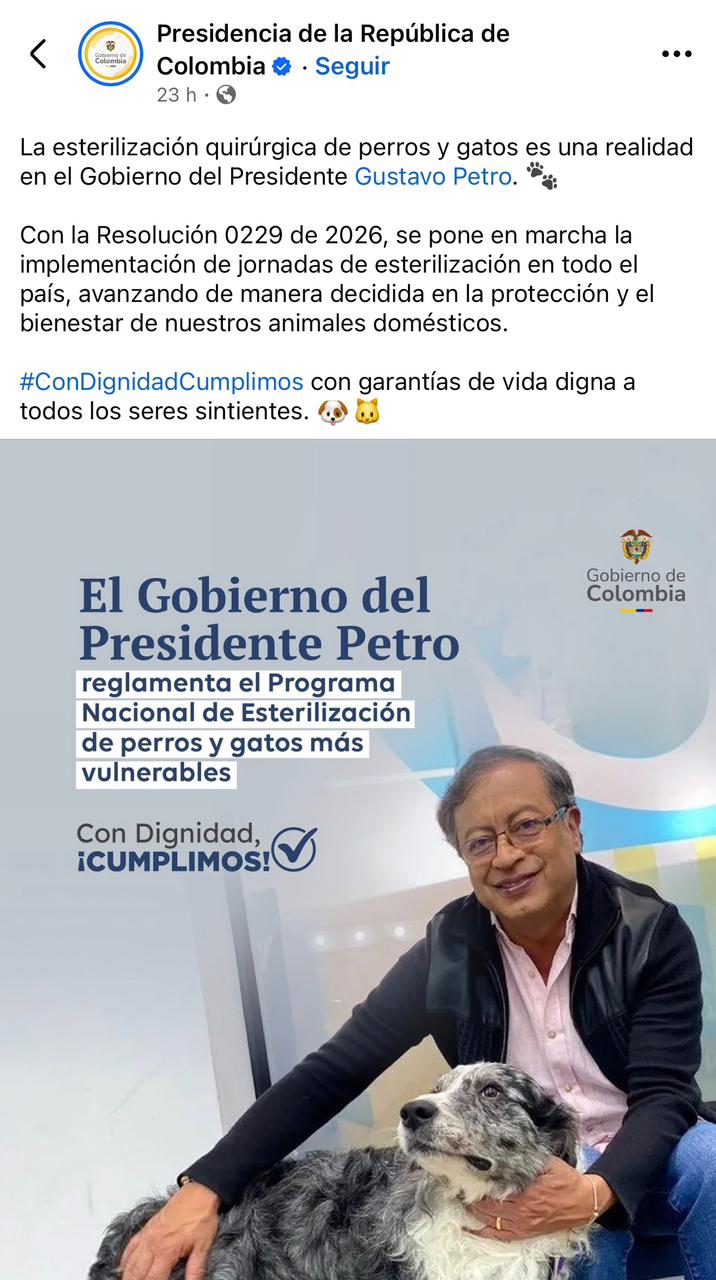
Task: Open the Presidencia de la República de Colombia page
Action: click(332, 35)
